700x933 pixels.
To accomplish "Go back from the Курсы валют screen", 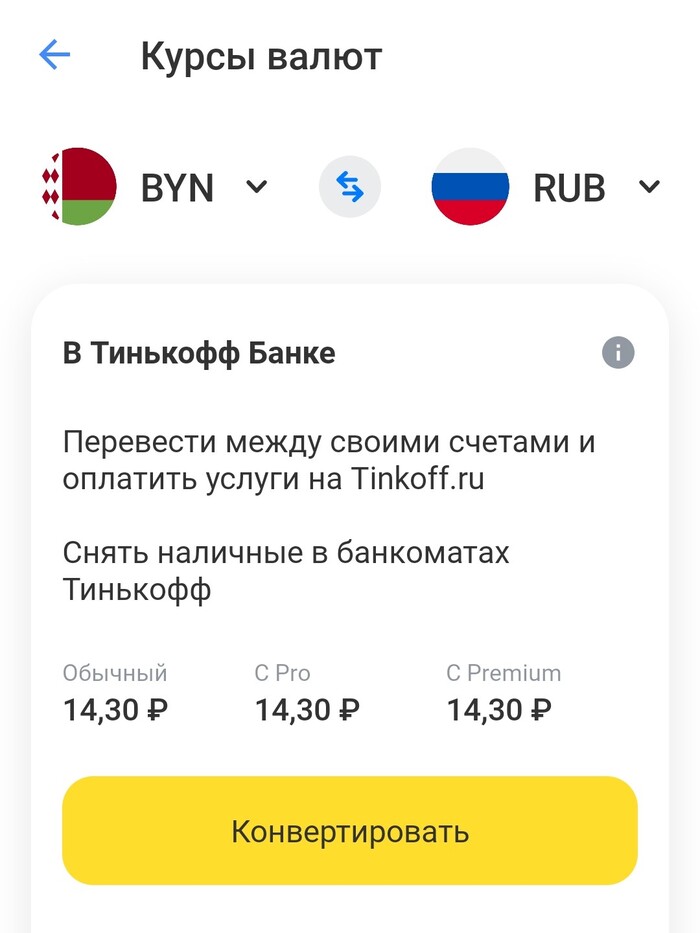I will click(54, 55).
